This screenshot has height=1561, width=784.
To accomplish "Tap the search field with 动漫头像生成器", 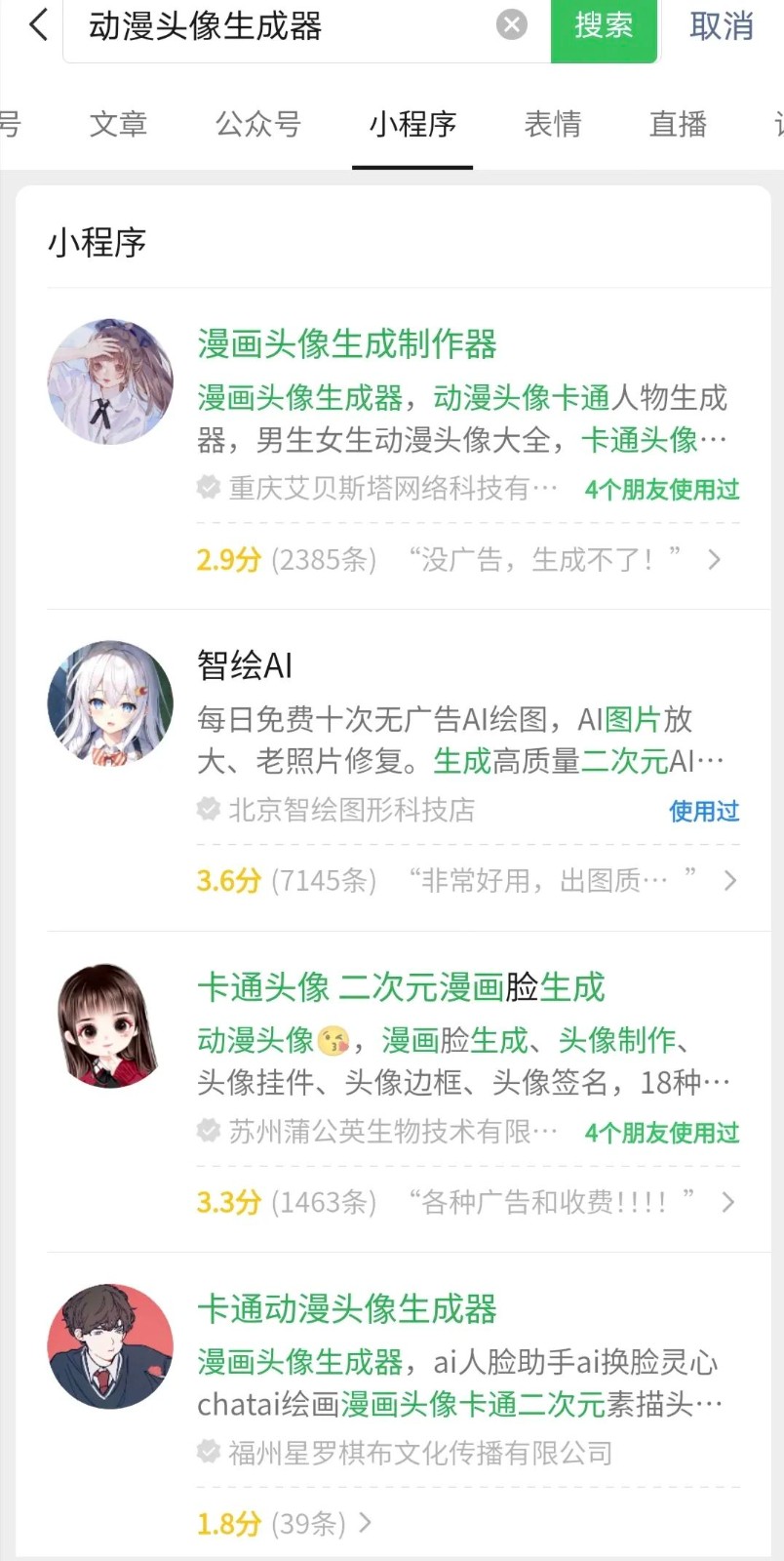I will (283, 27).
